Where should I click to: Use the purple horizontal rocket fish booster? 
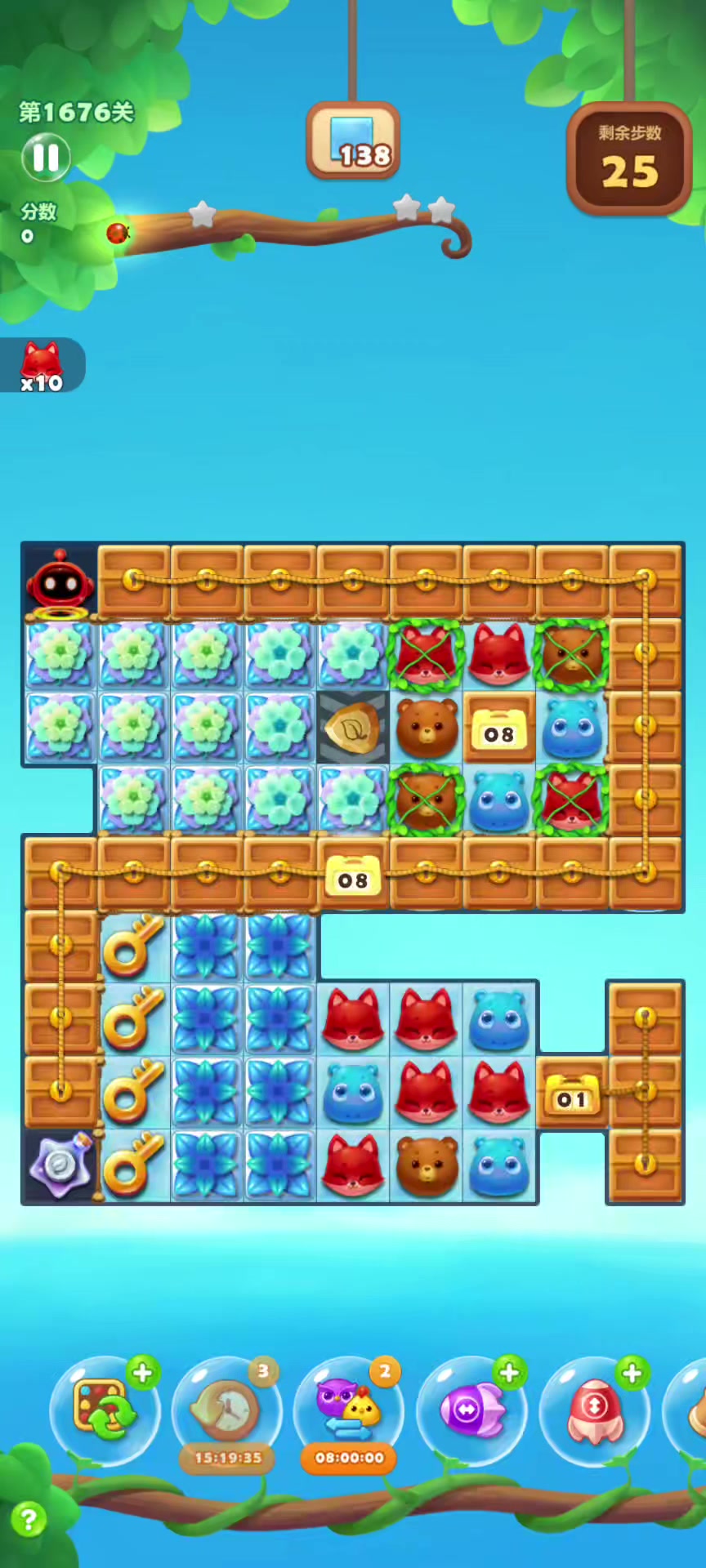click(471, 1410)
